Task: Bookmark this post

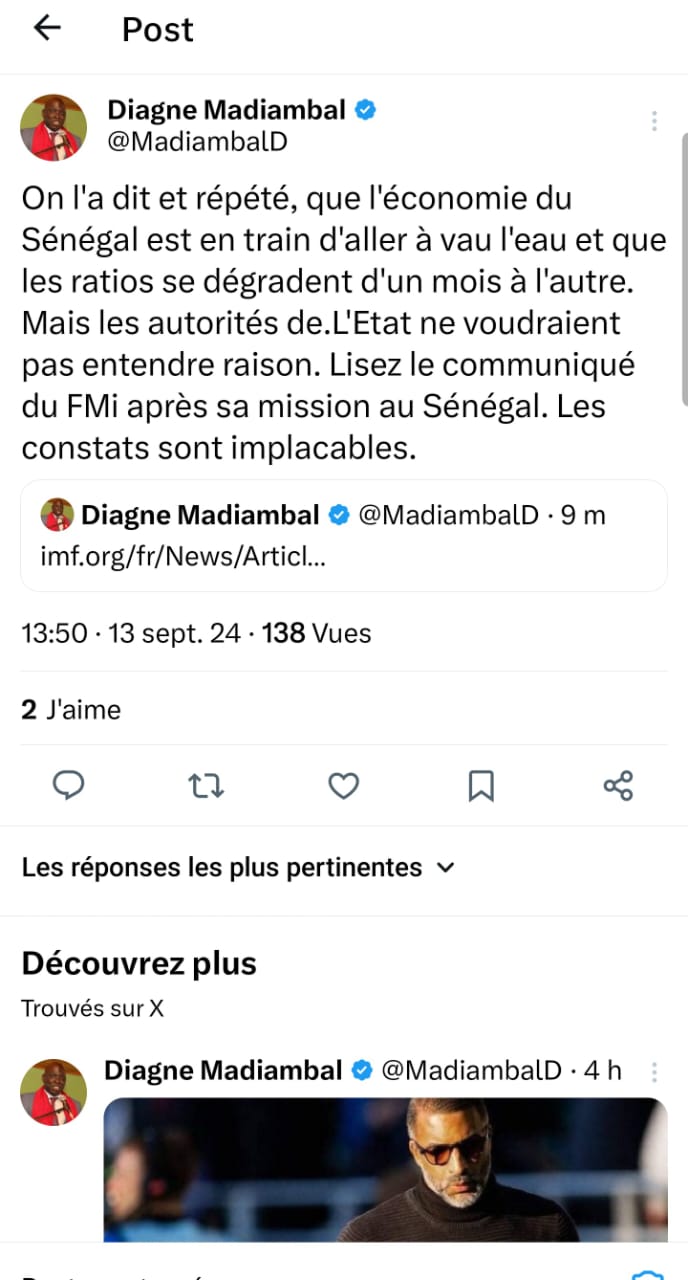Action: pyautogui.click(x=481, y=787)
